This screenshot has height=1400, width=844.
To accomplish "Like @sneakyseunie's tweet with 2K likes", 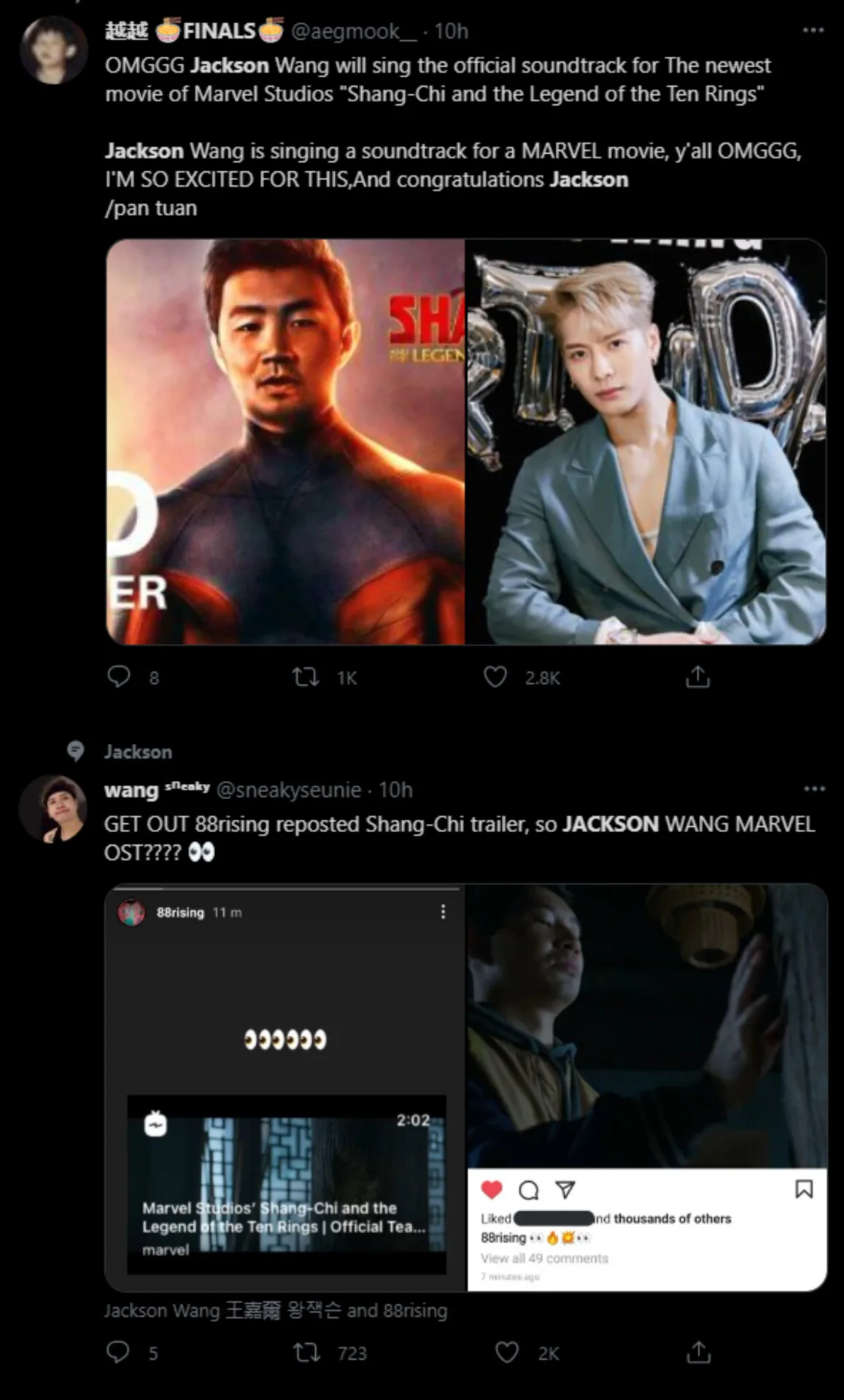I will coord(507,1353).
